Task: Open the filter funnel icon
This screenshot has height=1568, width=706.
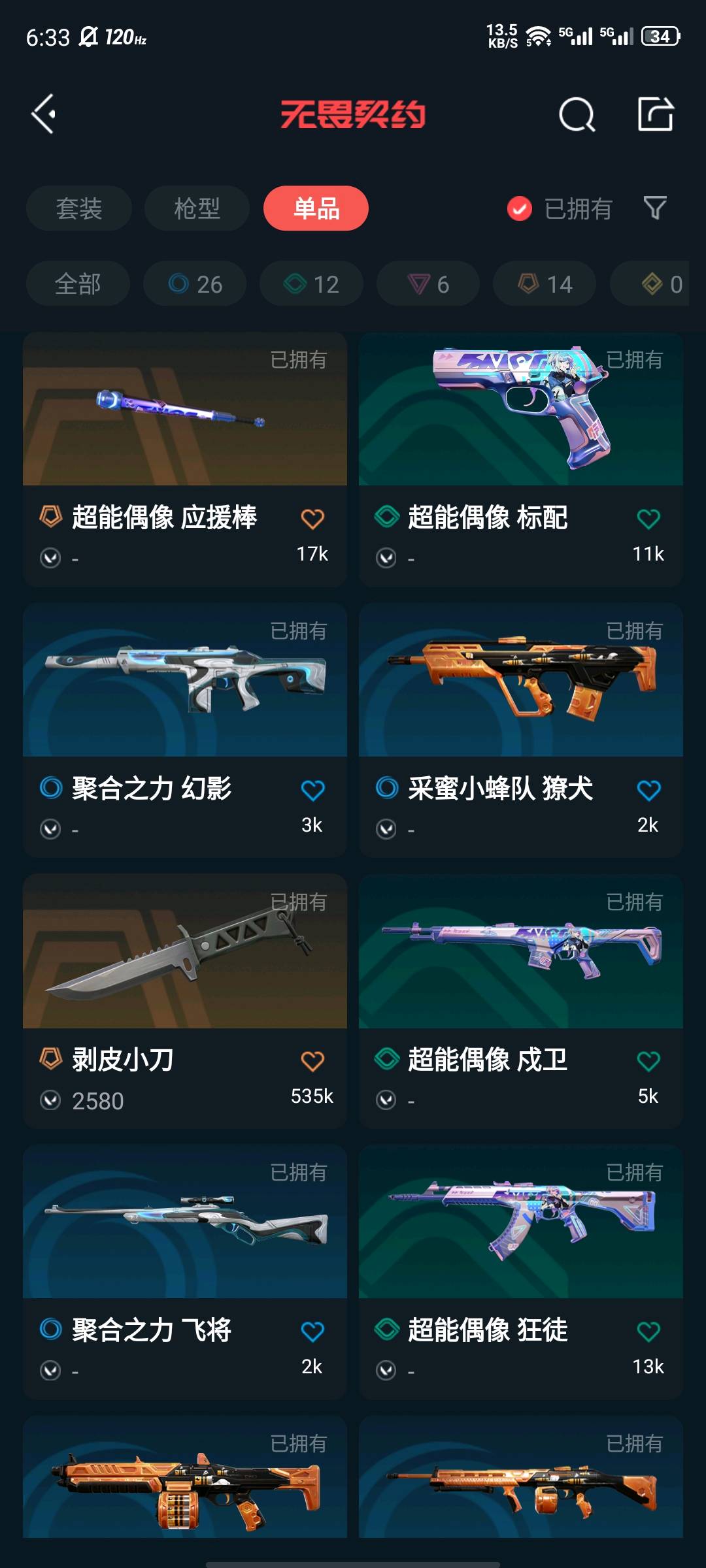Action: click(x=654, y=208)
